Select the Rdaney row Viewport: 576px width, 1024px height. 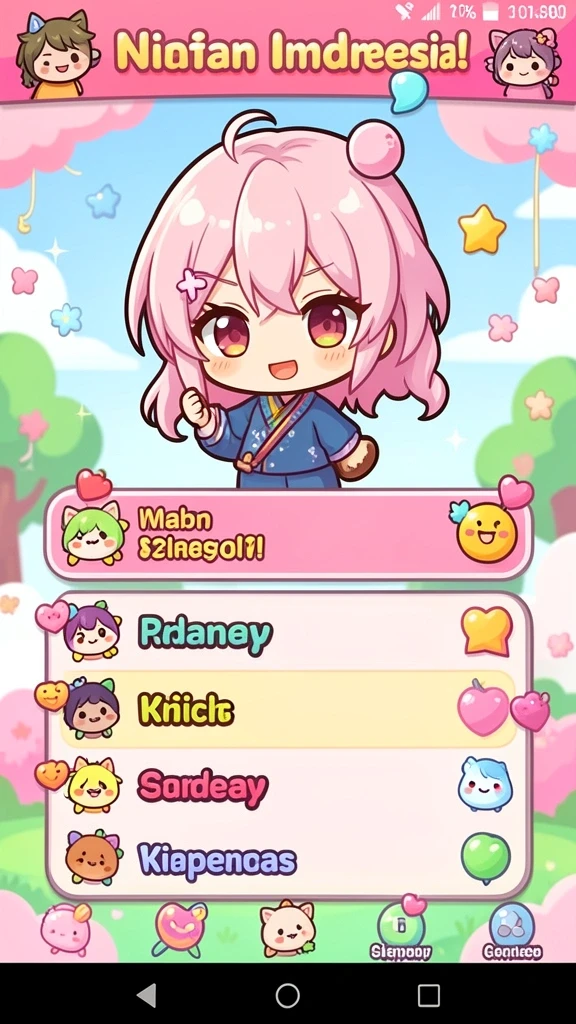point(289,632)
